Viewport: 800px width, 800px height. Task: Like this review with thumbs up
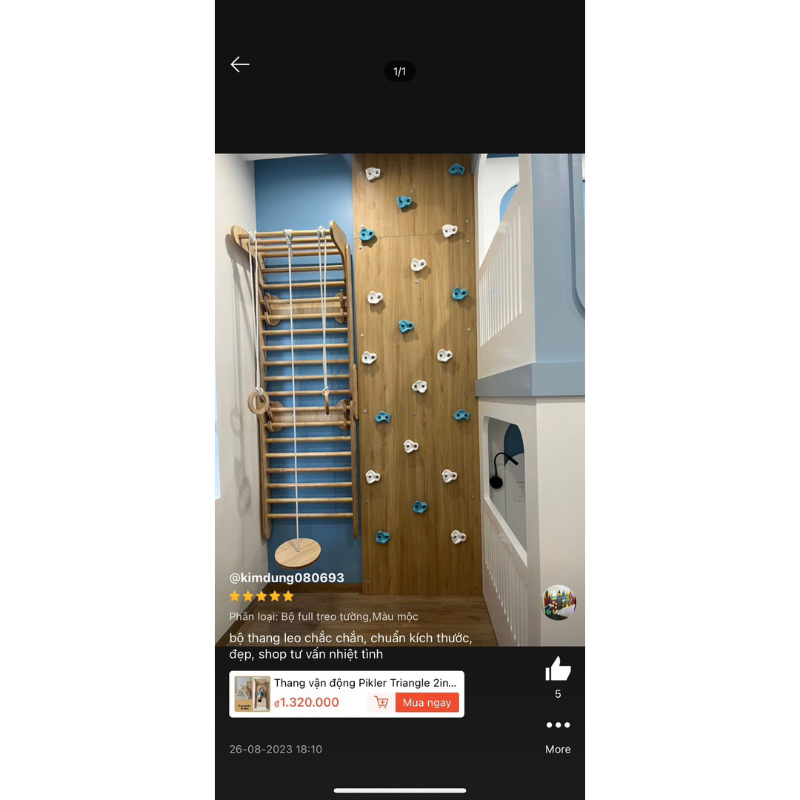tap(558, 669)
